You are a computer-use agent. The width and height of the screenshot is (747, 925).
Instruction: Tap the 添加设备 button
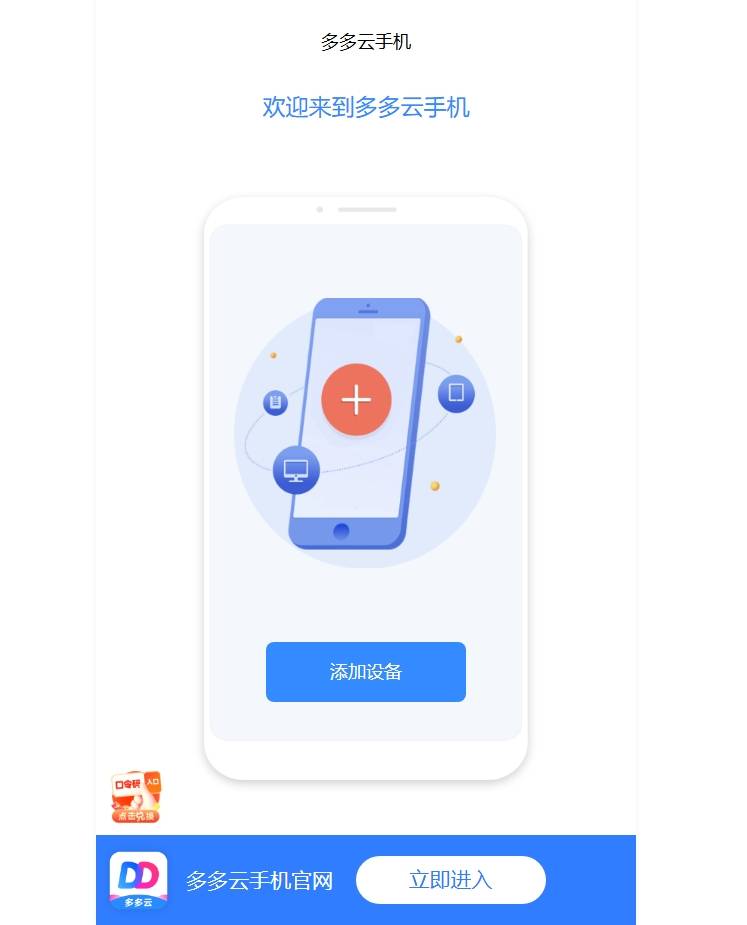365,672
